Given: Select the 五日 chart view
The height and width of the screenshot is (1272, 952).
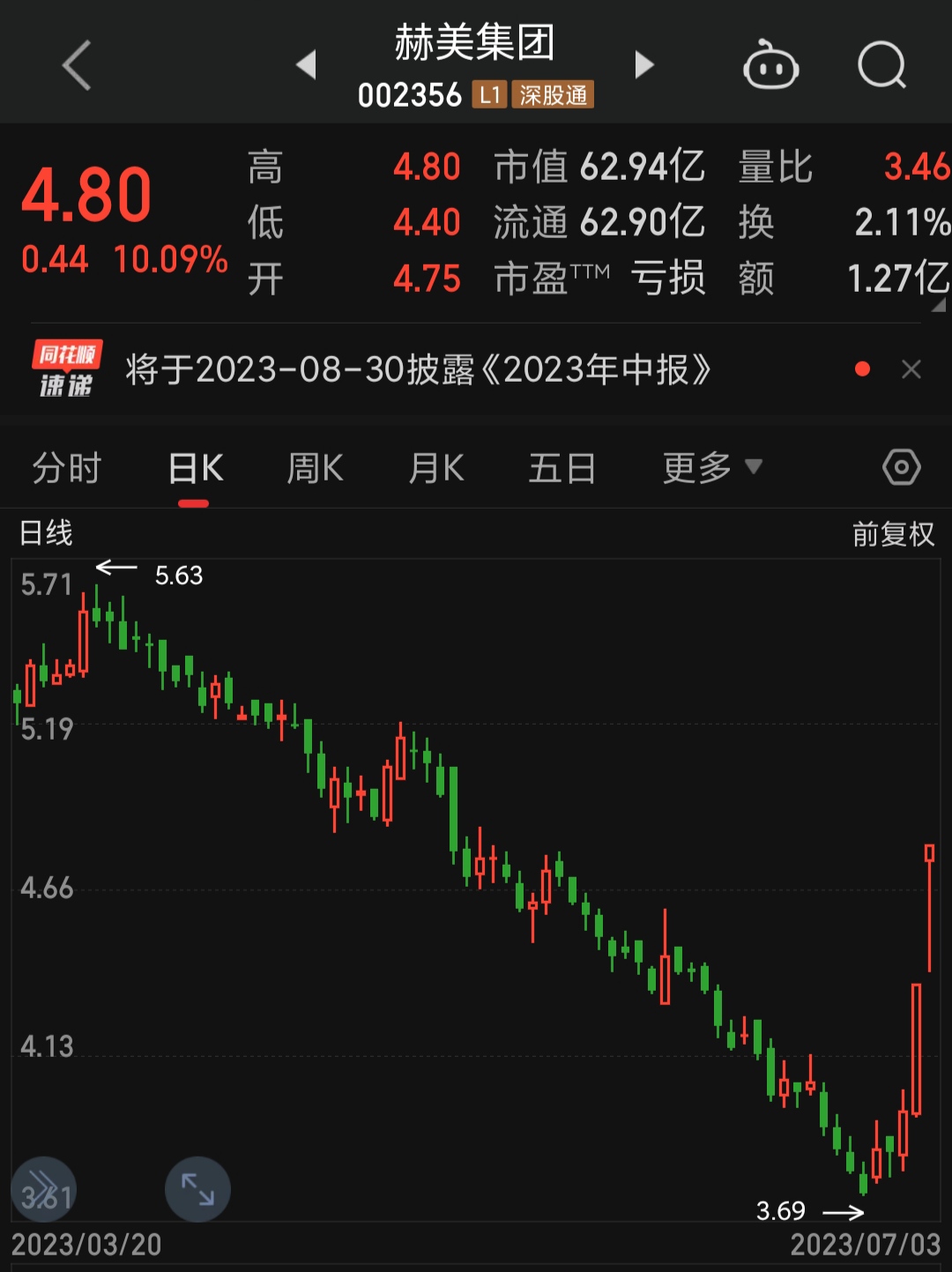Looking at the screenshot, I should (x=562, y=469).
